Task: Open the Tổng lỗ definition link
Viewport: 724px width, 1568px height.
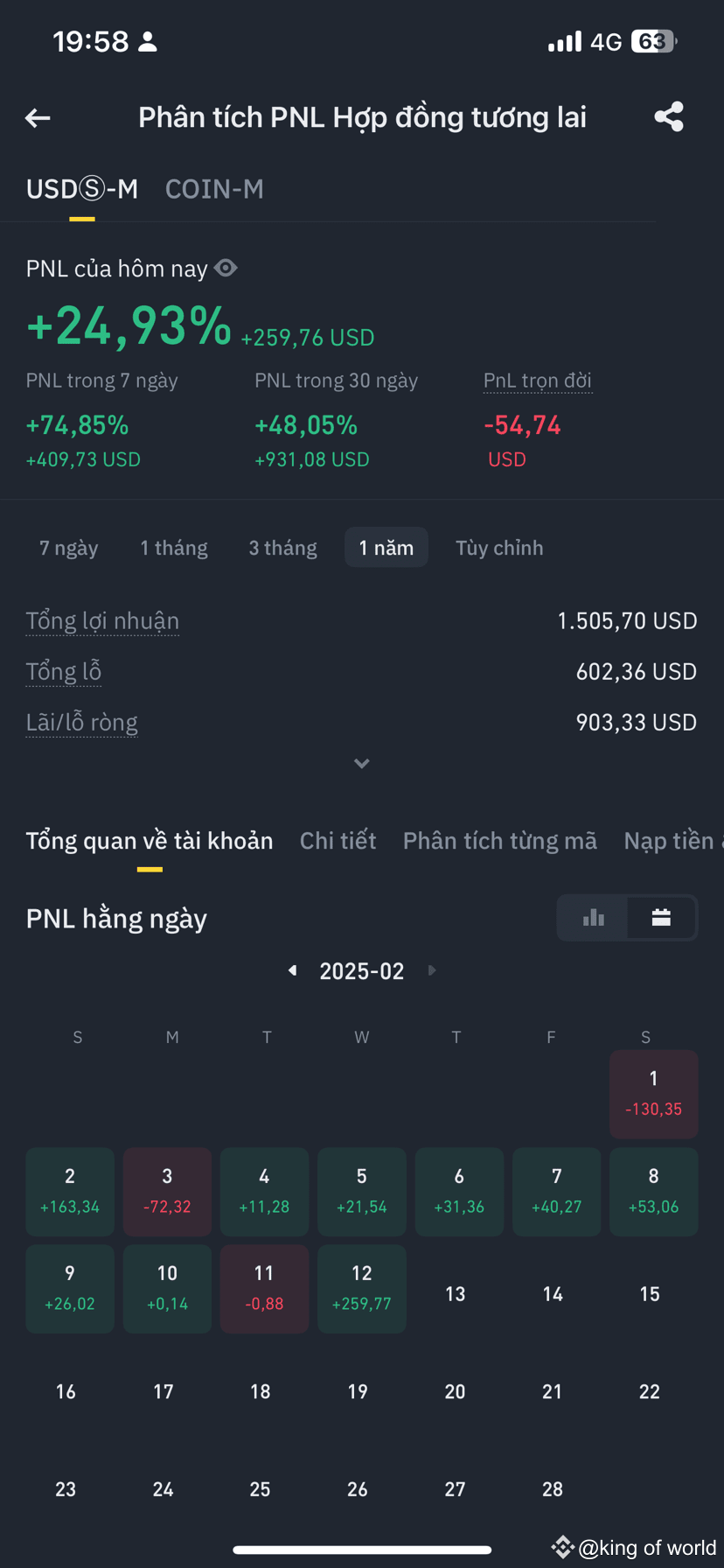Action: 64,671
